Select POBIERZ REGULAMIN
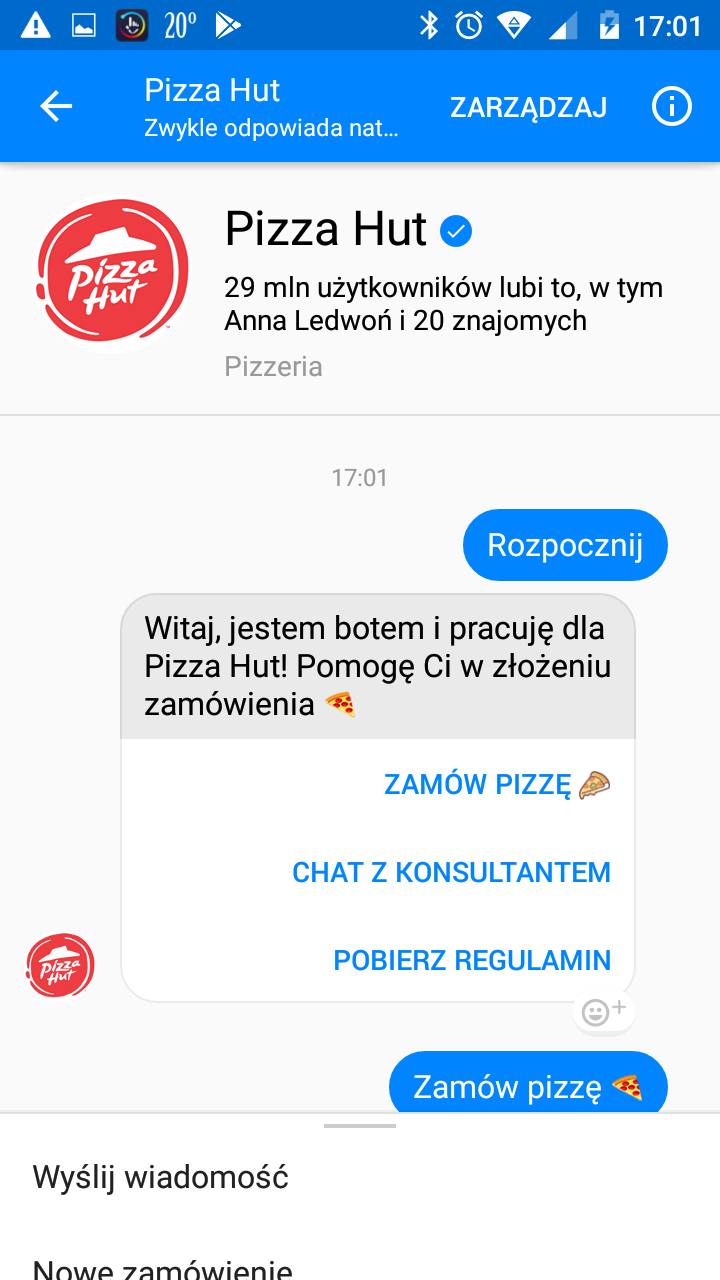This screenshot has height=1280, width=720. click(472, 960)
